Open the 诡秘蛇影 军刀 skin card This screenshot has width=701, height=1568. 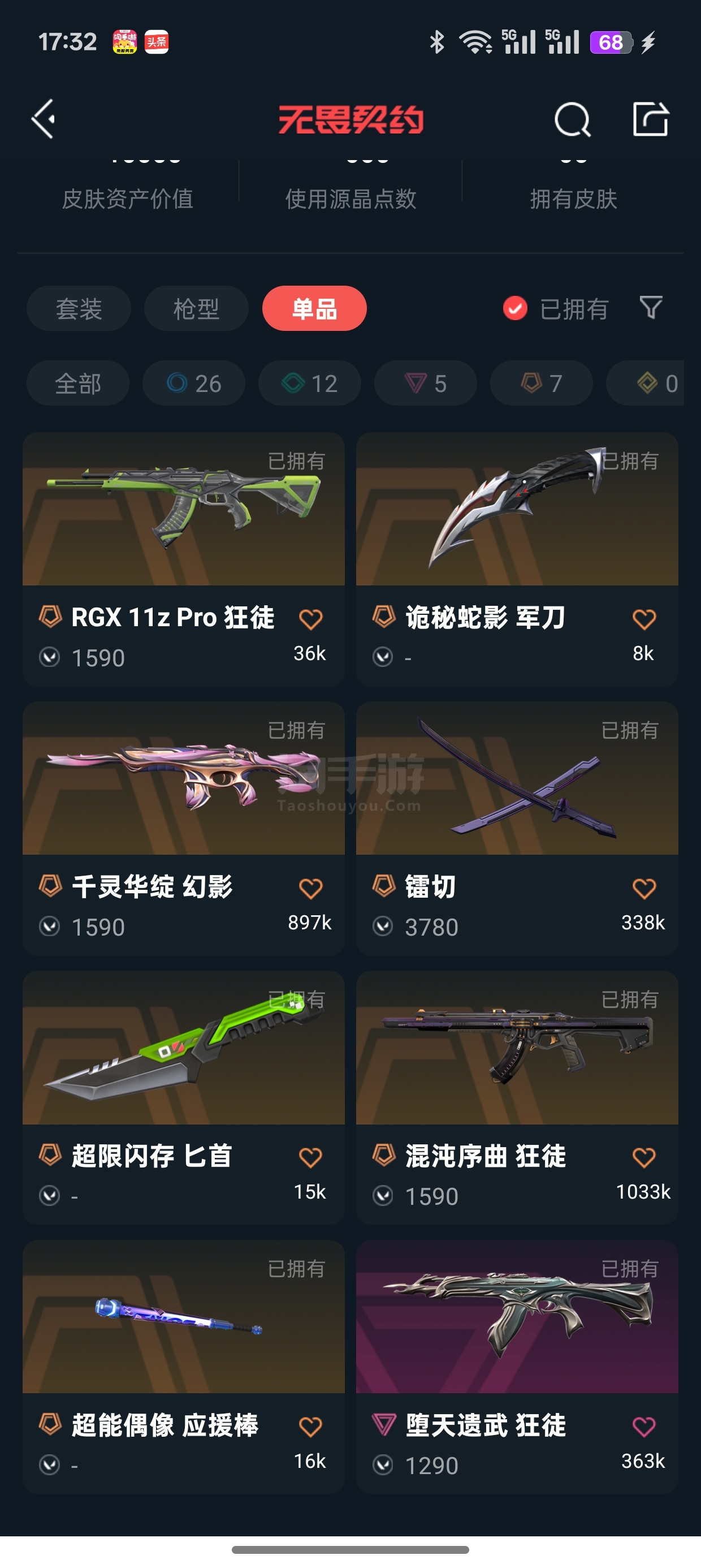[517, 559]
